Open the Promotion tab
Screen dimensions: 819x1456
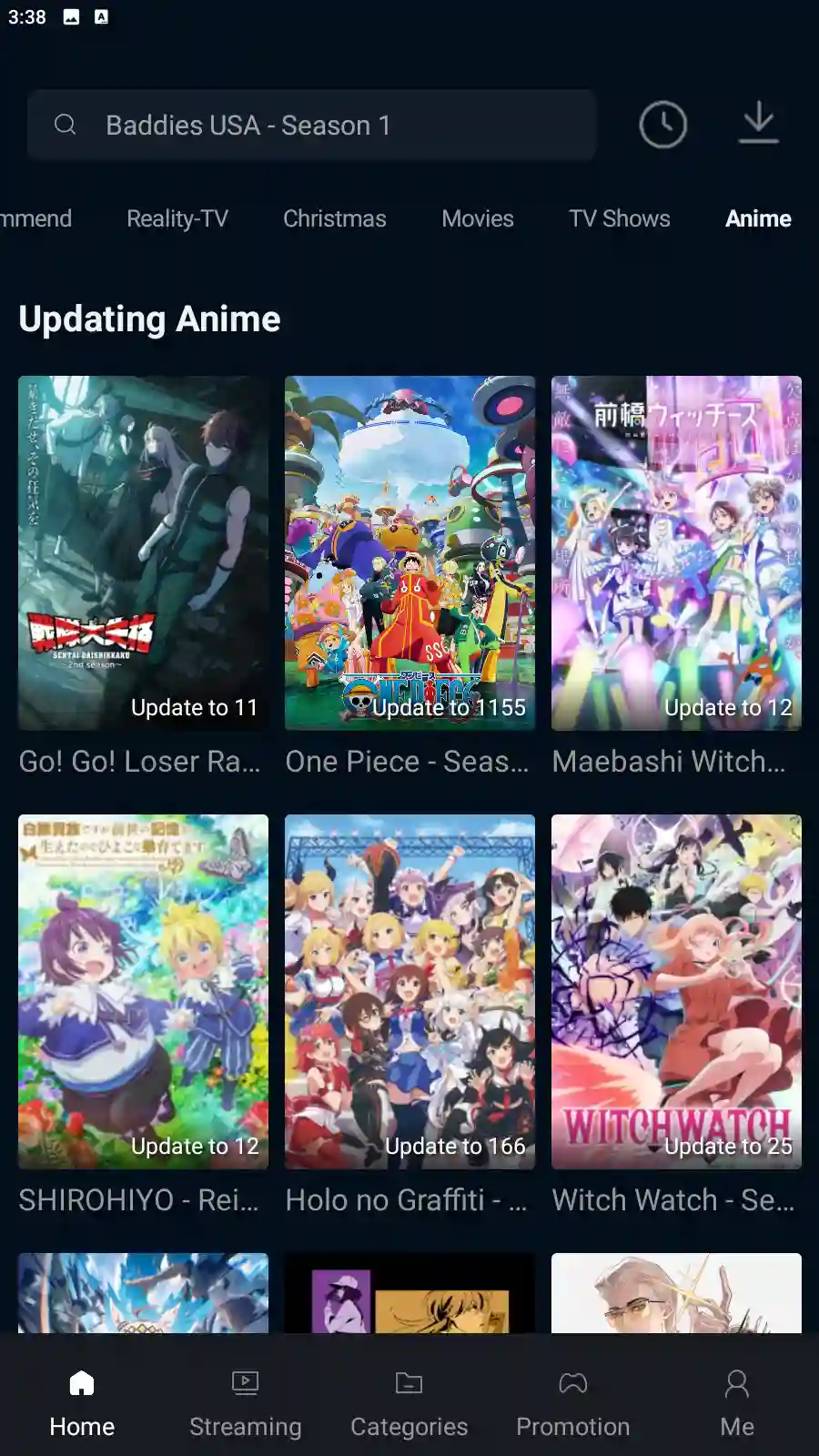(572, 1403)
